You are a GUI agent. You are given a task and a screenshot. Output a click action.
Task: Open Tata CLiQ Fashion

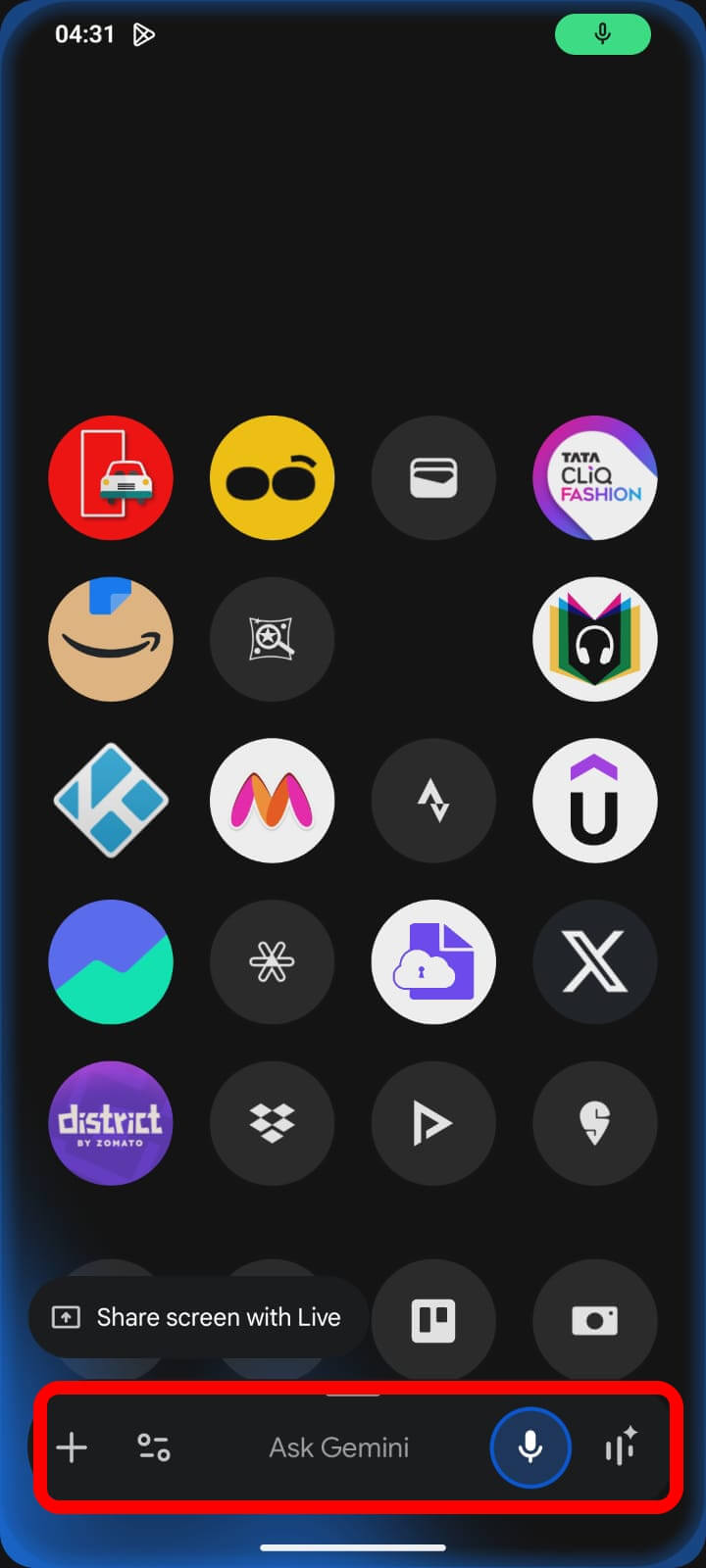pyautogui.click(x=594, y=478)
